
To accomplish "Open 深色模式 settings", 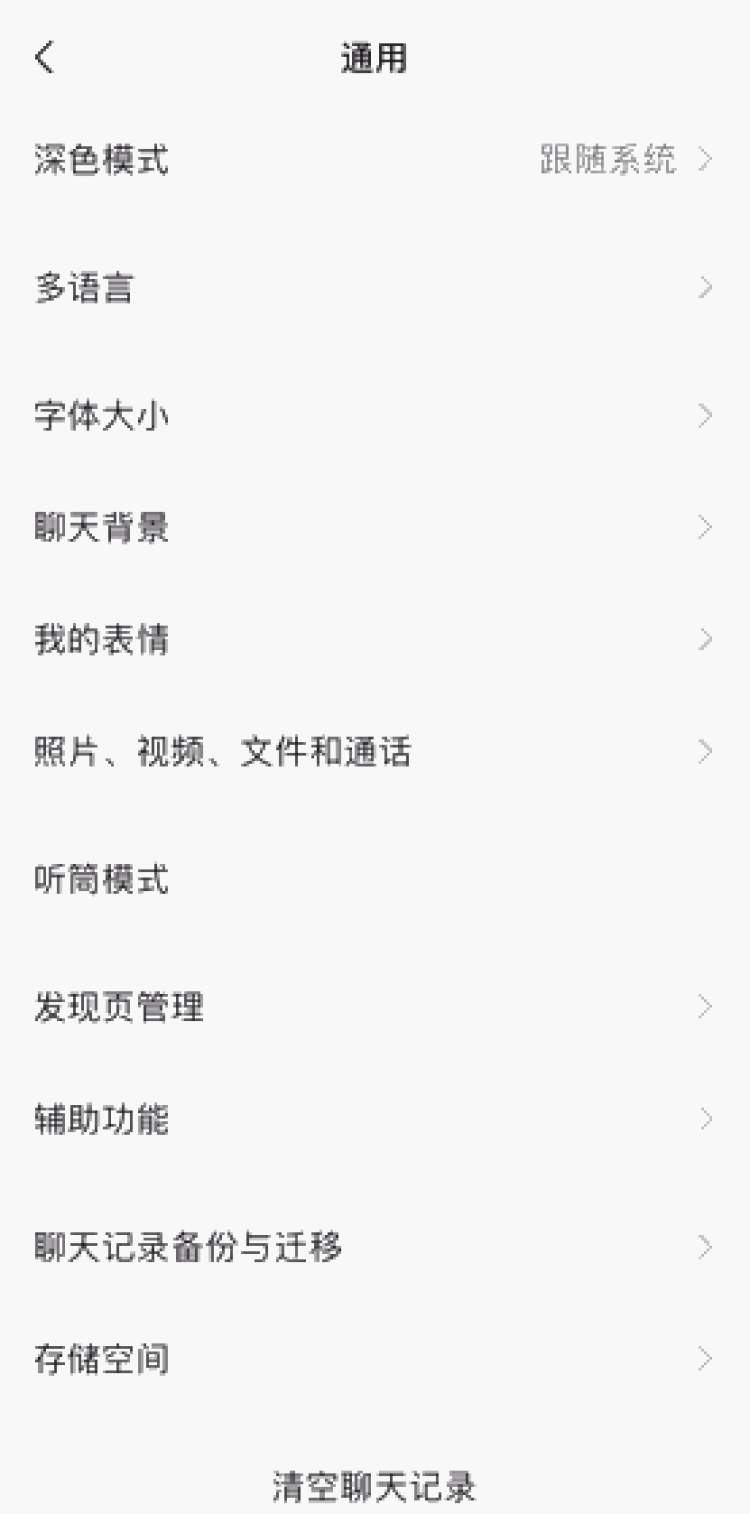I will click(375, 160).
